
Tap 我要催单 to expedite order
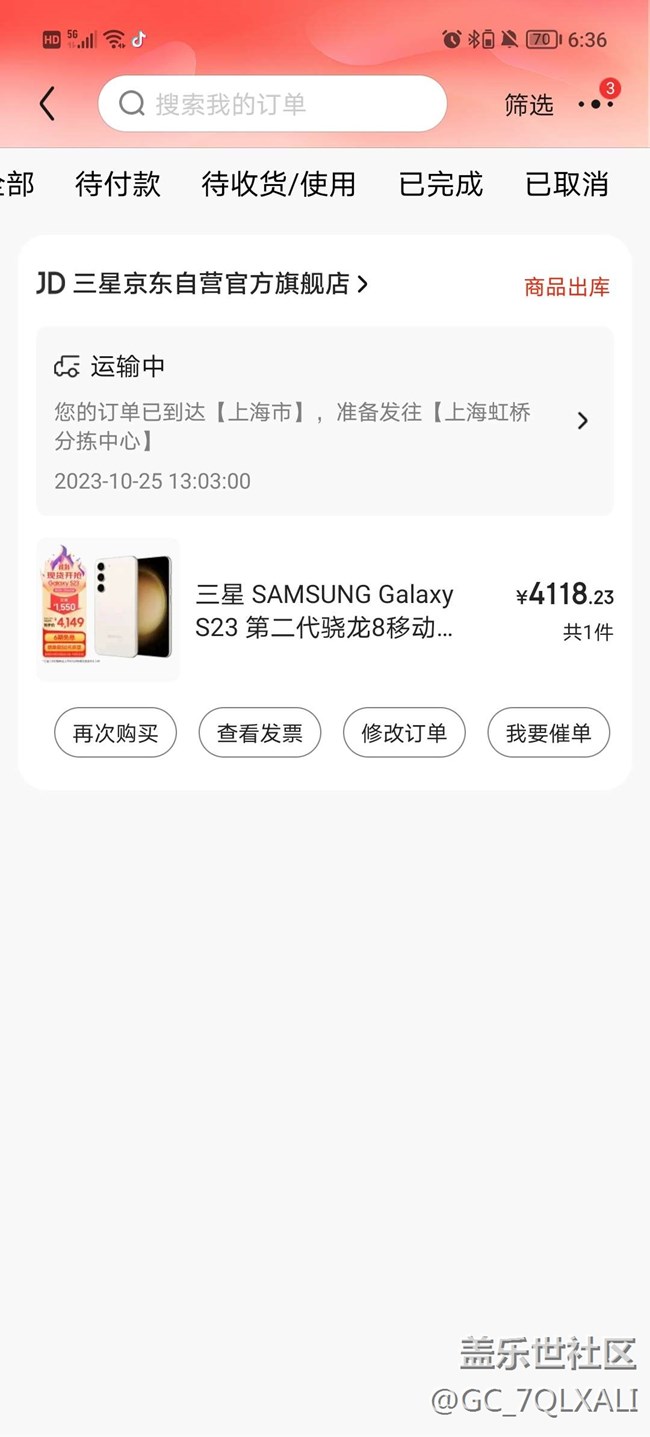(x=548, y=733)
